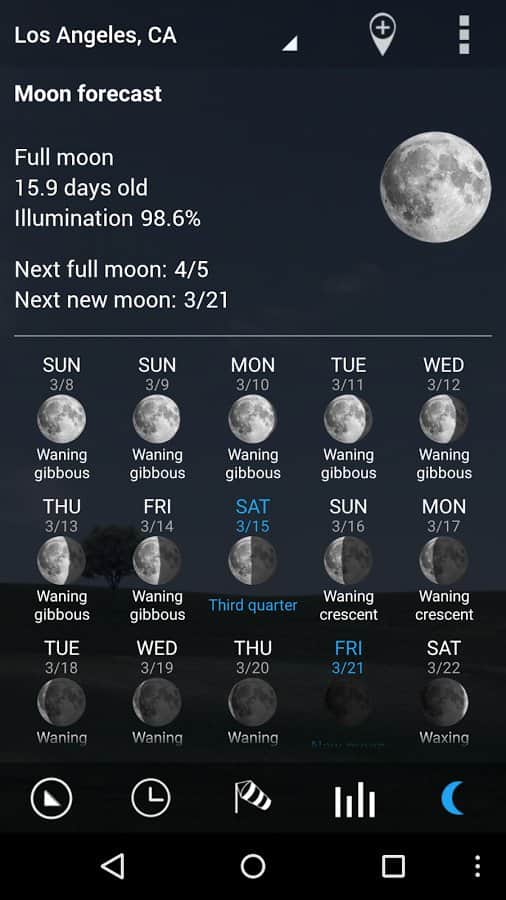Switch to the current conditions tab

(51, 798)
